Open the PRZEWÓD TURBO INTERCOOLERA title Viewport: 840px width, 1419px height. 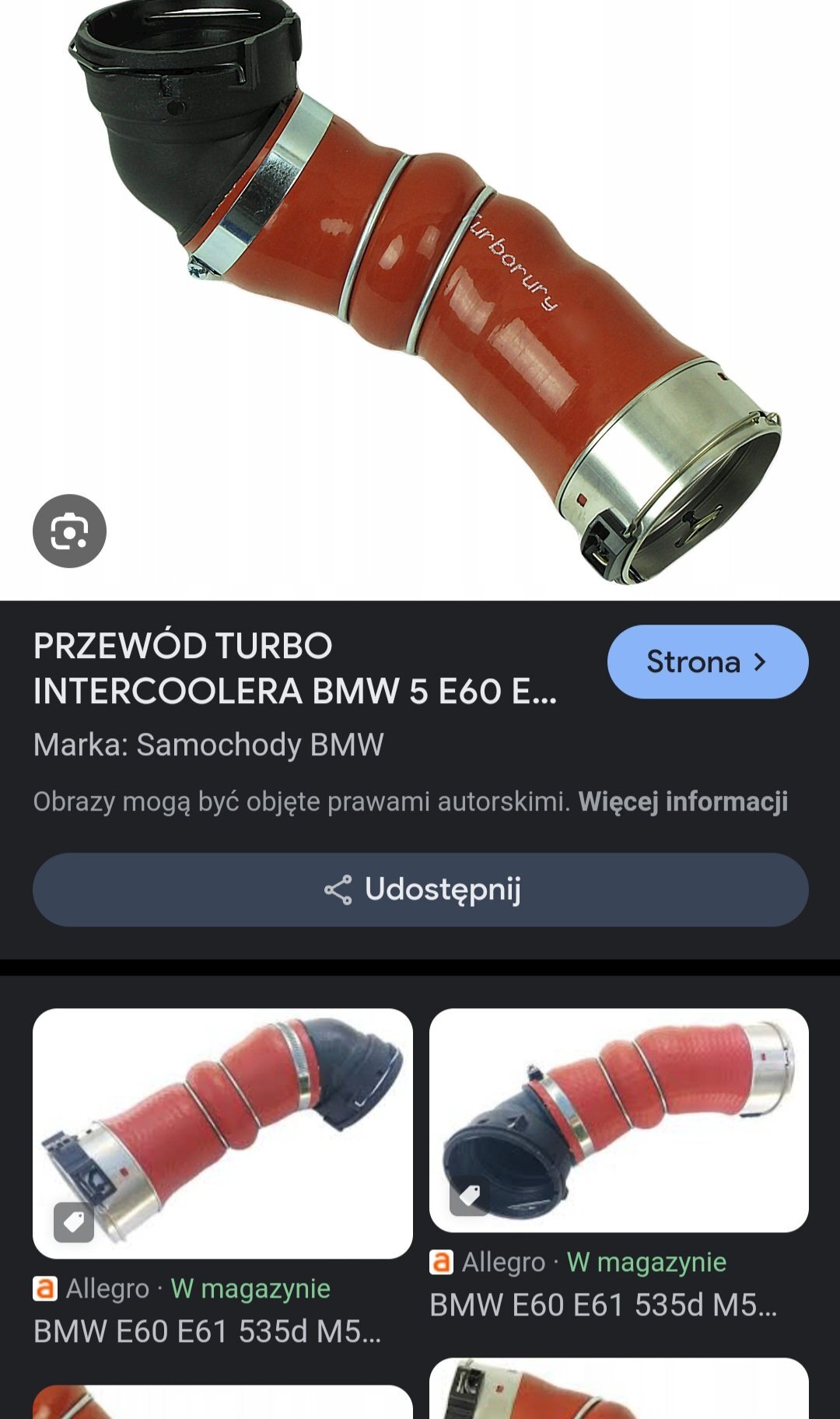(295, 668)
